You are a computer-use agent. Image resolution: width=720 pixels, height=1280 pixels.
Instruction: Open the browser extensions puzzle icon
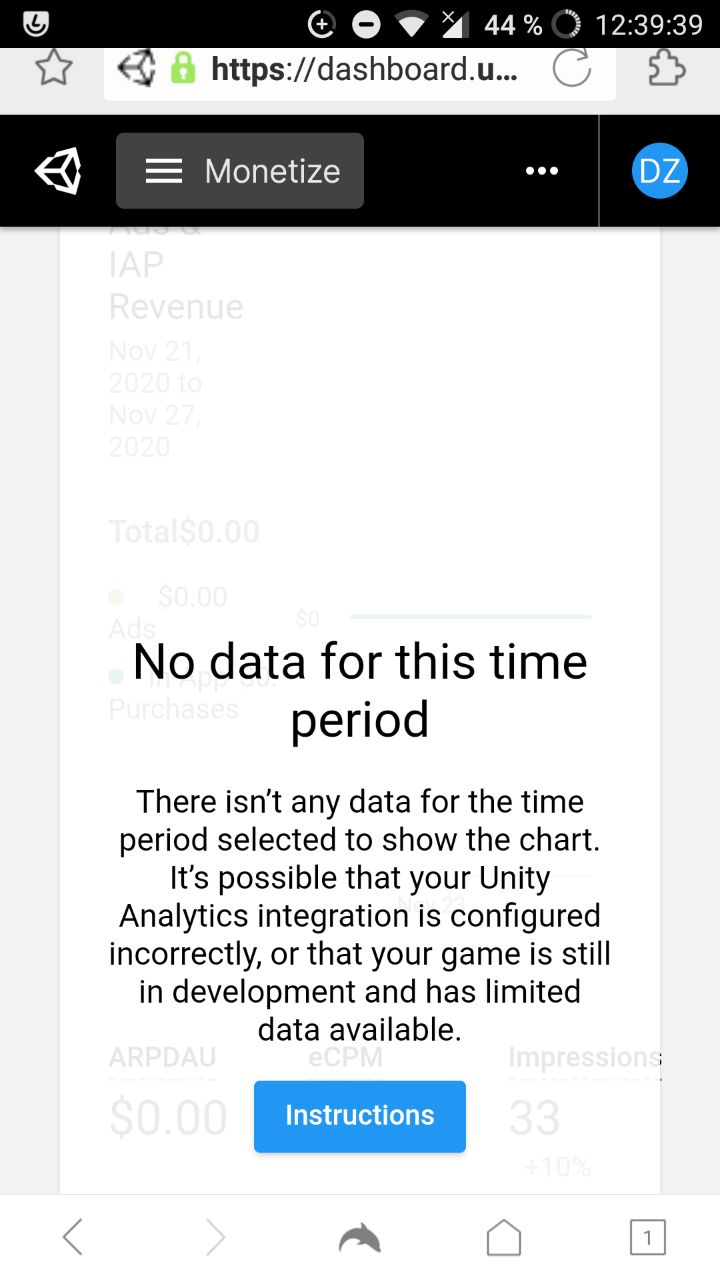pyautogui.click(x=667, y=69)
